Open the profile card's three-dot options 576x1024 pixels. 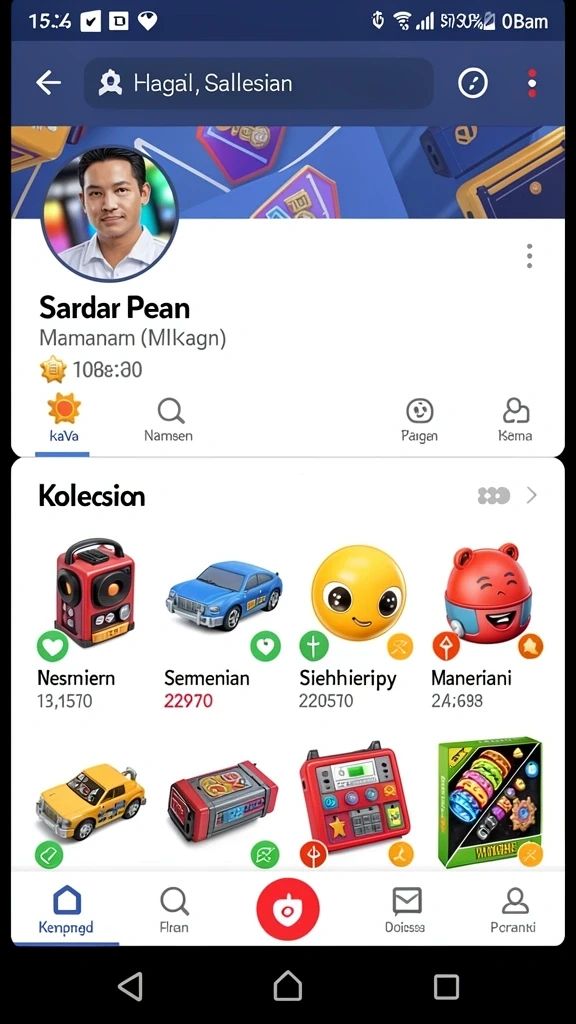point(530,256)
